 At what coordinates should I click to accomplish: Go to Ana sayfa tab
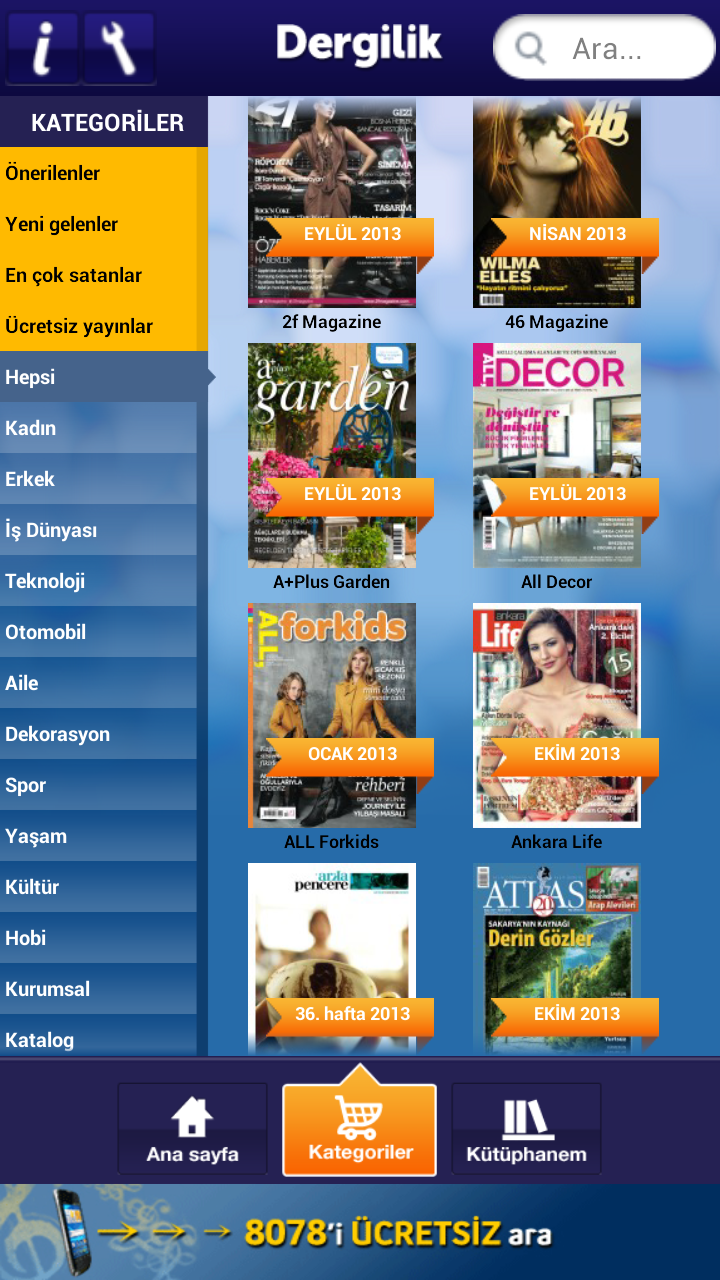pyautogui.click(x=192, y=1129)
